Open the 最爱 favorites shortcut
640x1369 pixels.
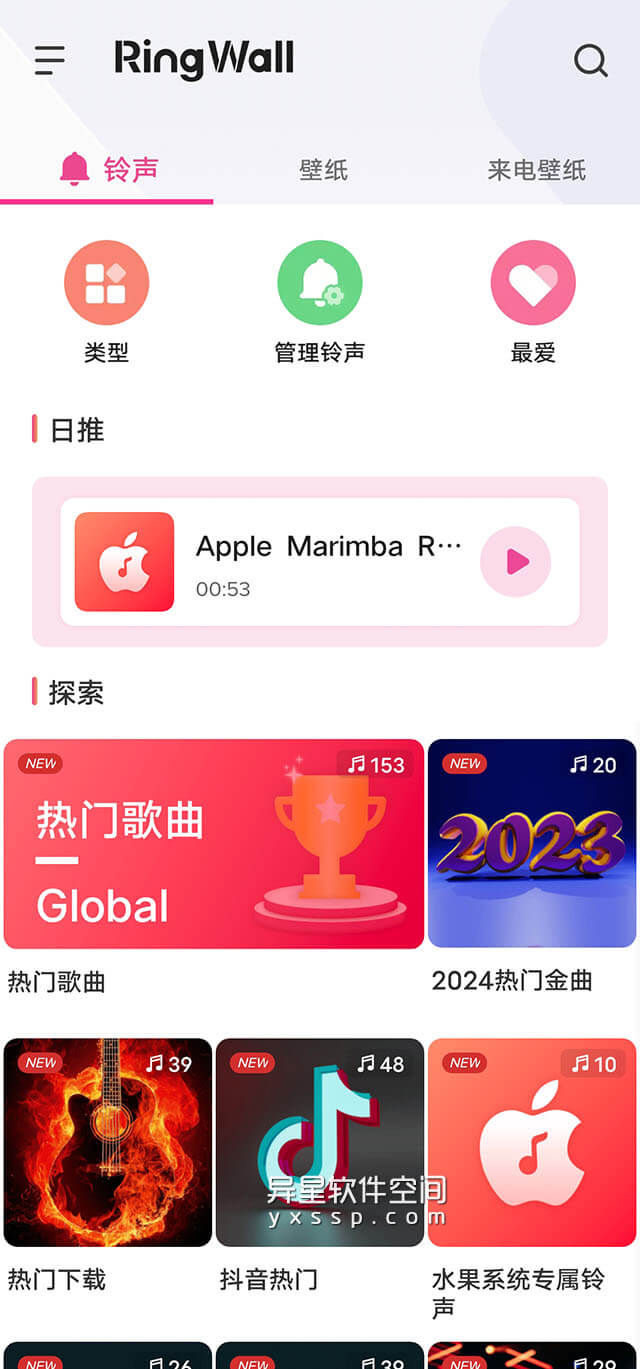pos(532,283)
